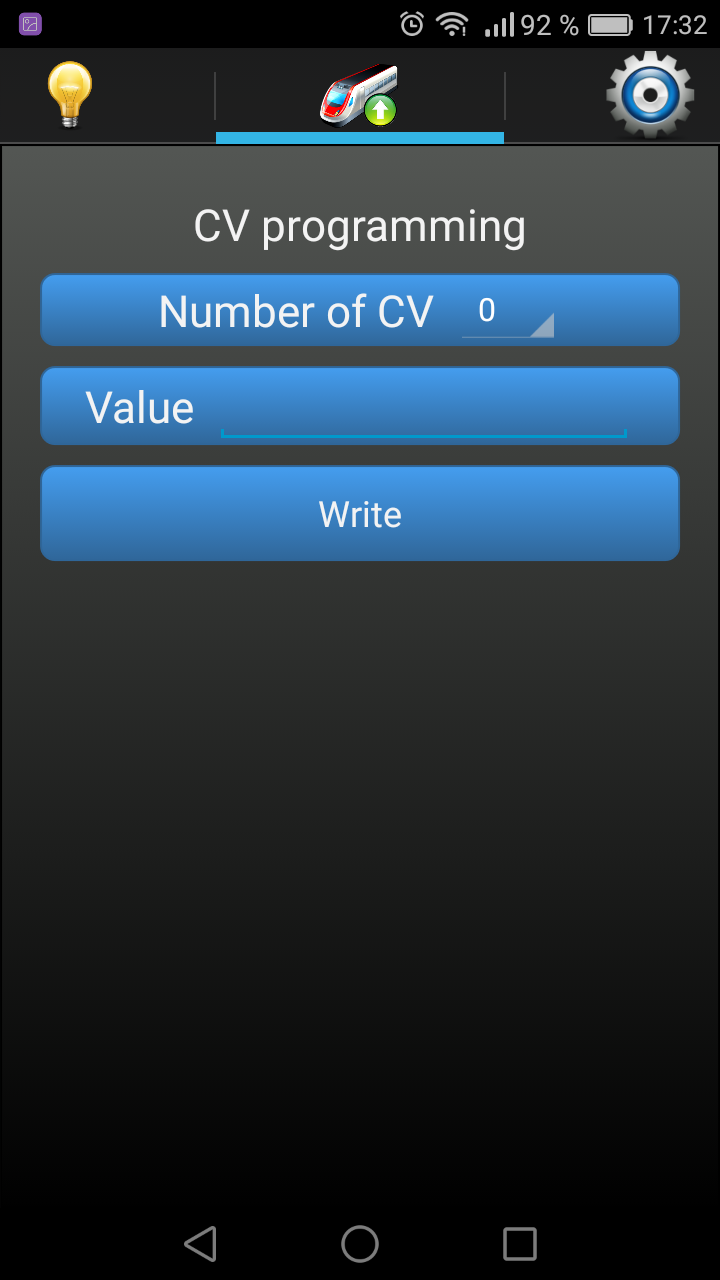Viewport: 720px width, 1280px height.
Task: Expand the Number of CV dropdown
Action: [x=507, y=313]
